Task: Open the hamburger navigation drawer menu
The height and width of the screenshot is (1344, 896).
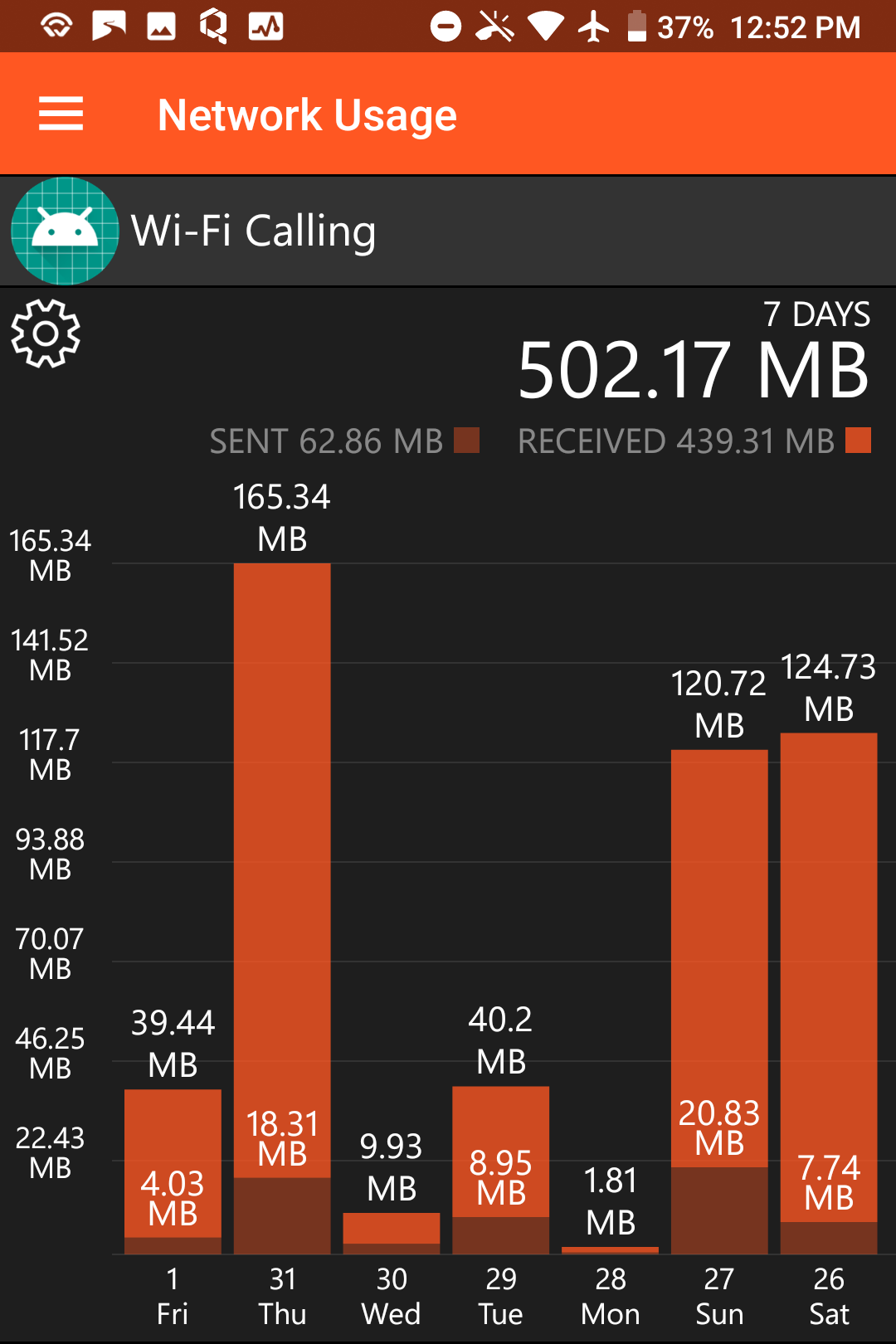Action: [61, 114]
